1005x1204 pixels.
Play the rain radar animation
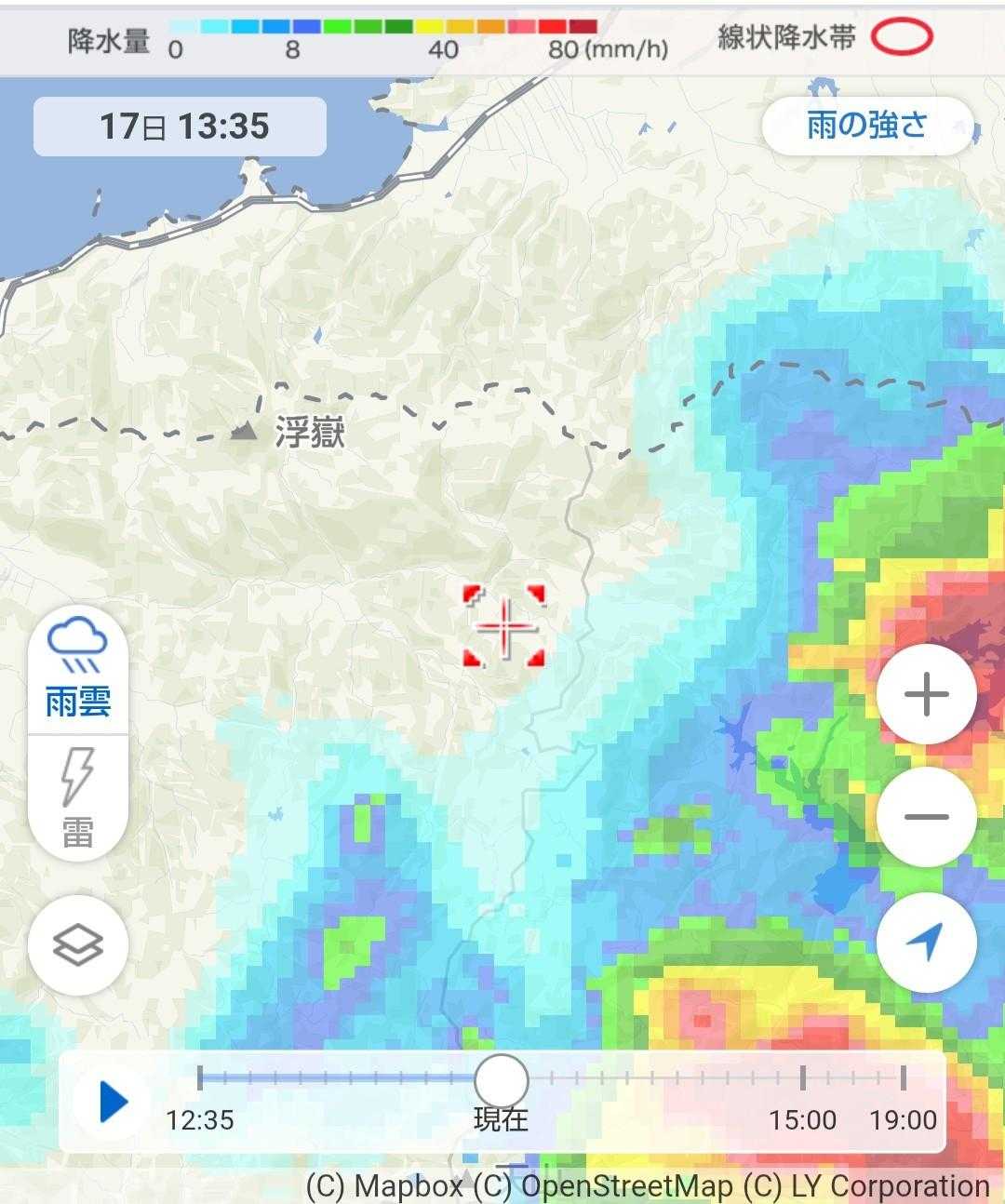(x=114, y=1103)
